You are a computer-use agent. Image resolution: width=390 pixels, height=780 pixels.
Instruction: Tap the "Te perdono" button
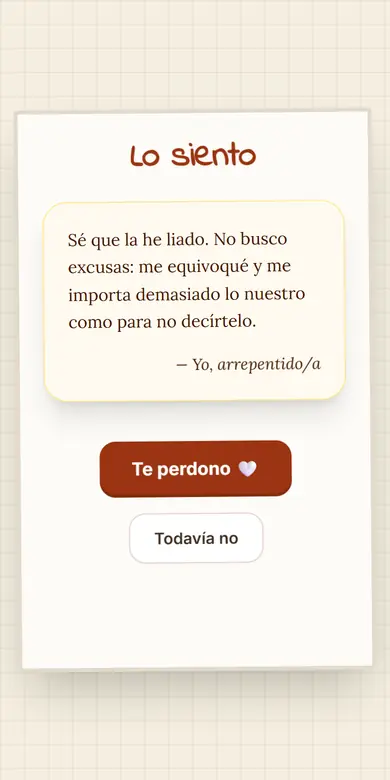195,469
